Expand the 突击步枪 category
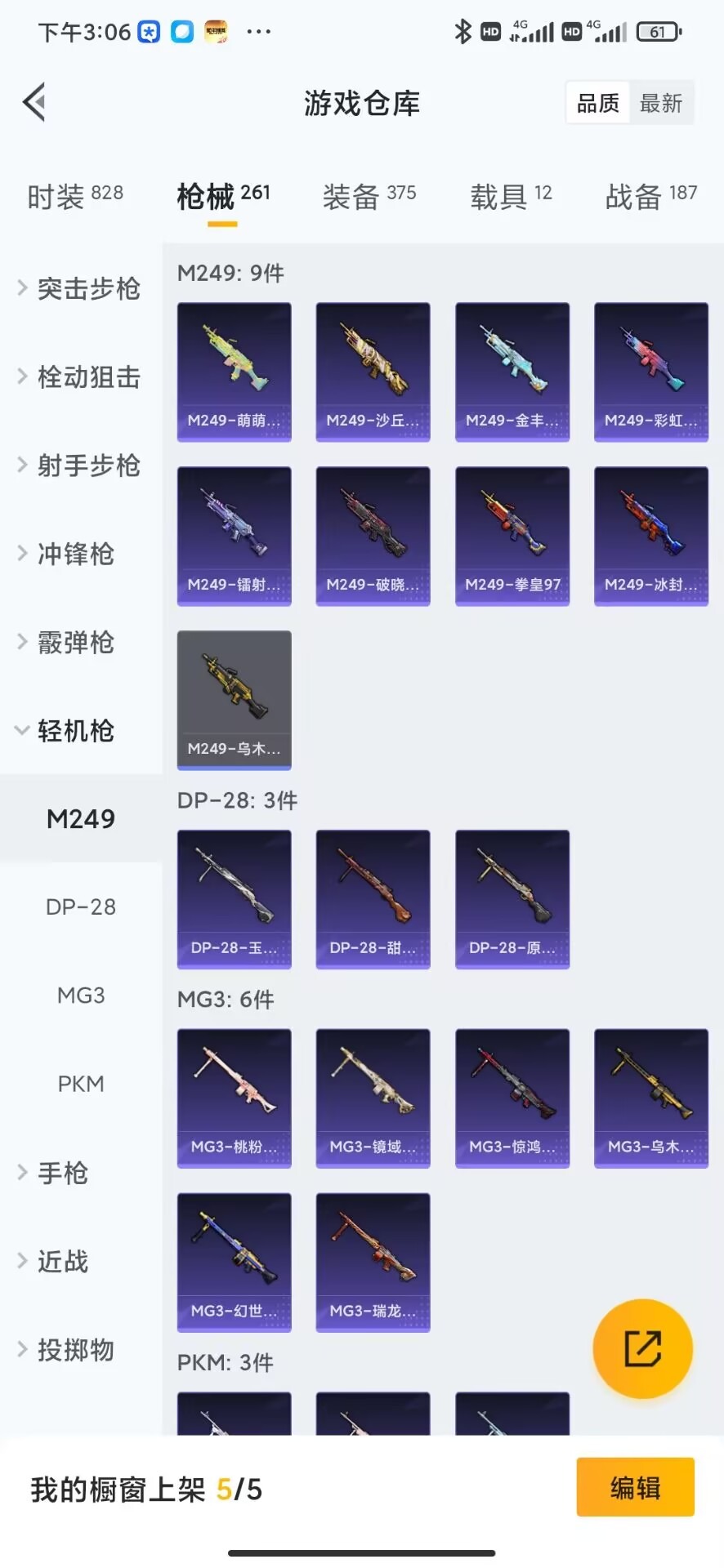 tap(80, 288)
